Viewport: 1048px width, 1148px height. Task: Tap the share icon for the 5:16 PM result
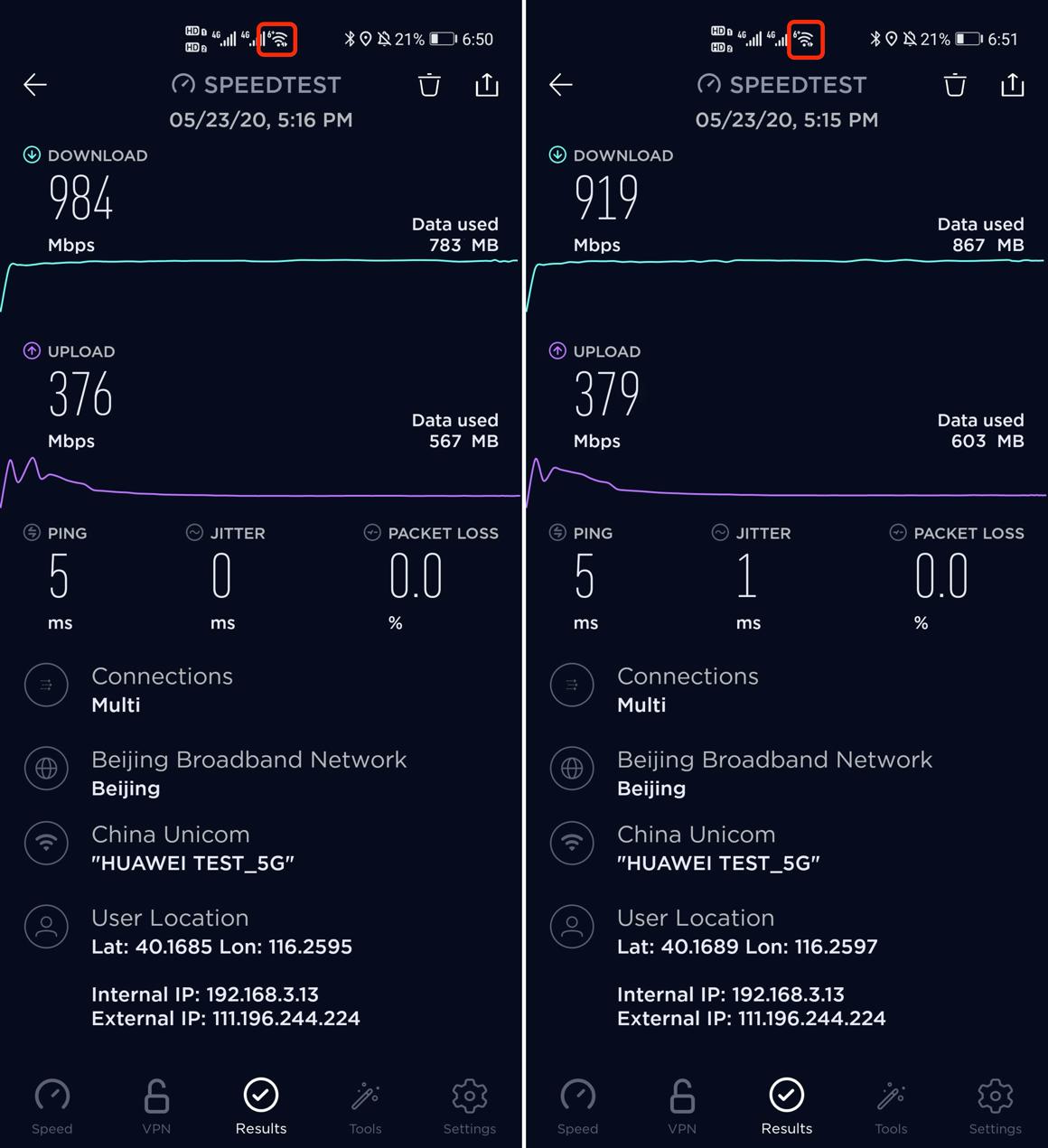(487, 84)
